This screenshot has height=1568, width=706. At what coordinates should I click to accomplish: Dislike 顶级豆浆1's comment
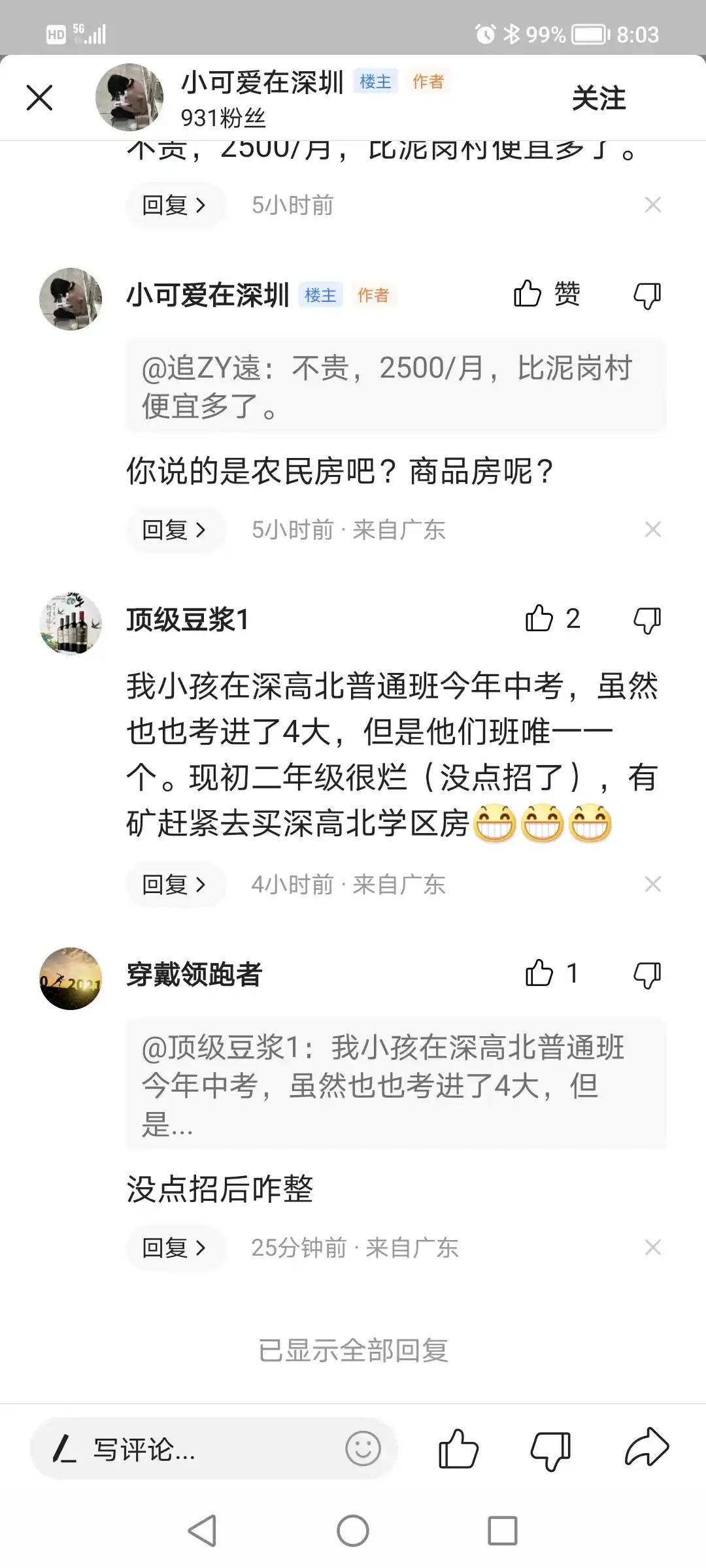(647, 620)
